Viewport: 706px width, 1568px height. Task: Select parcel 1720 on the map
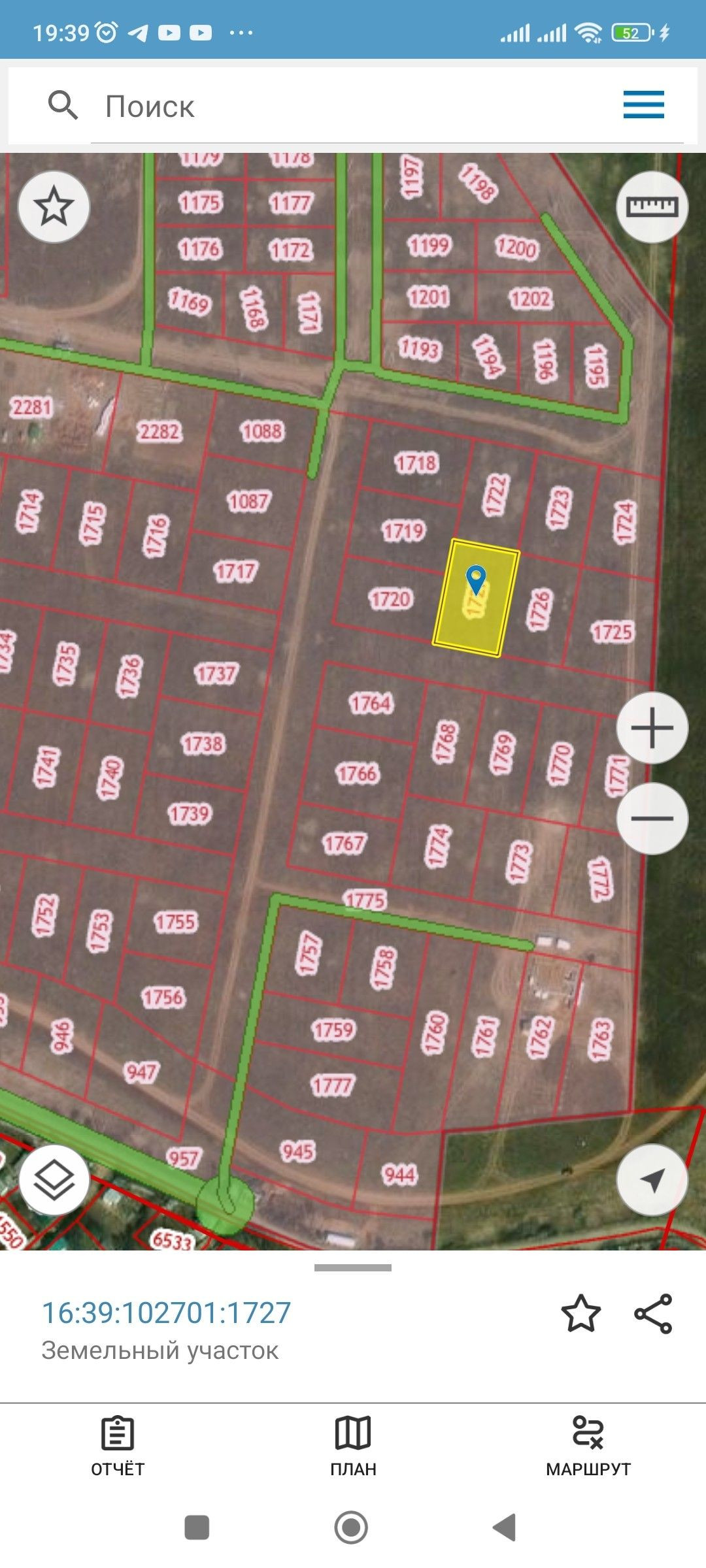(x=391, y=599)
